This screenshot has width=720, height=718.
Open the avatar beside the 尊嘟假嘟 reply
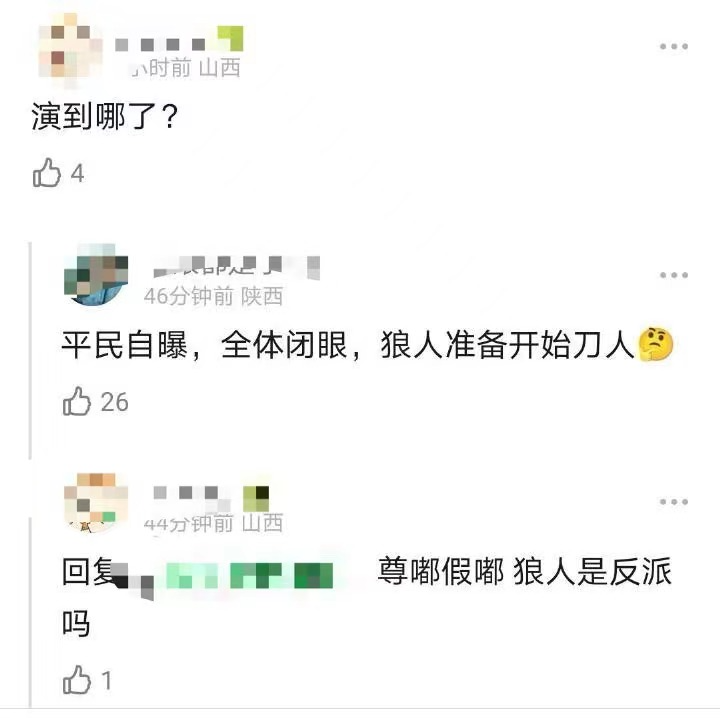tap(95, 502)
